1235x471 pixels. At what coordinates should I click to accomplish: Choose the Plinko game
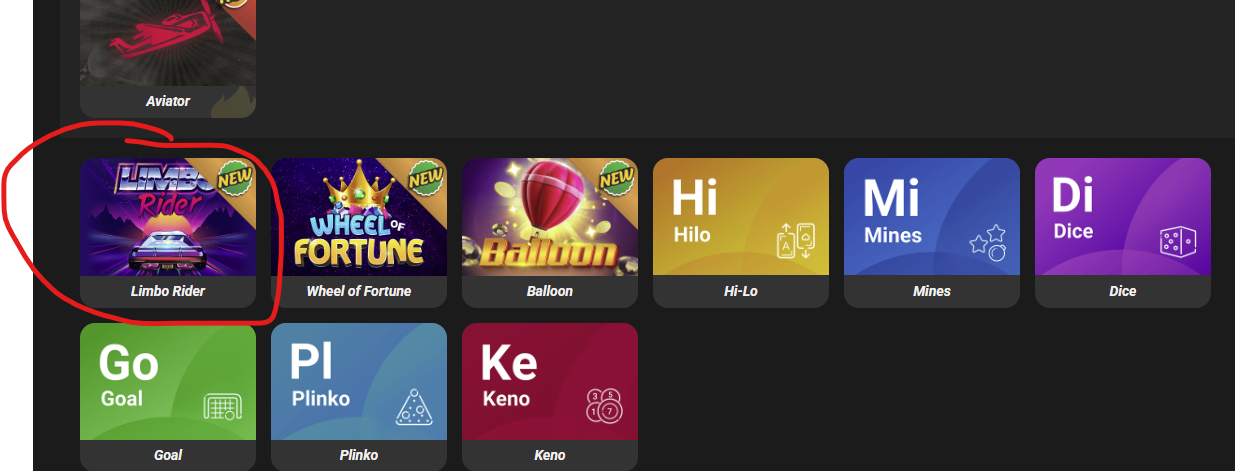click(x=359, y=390)
